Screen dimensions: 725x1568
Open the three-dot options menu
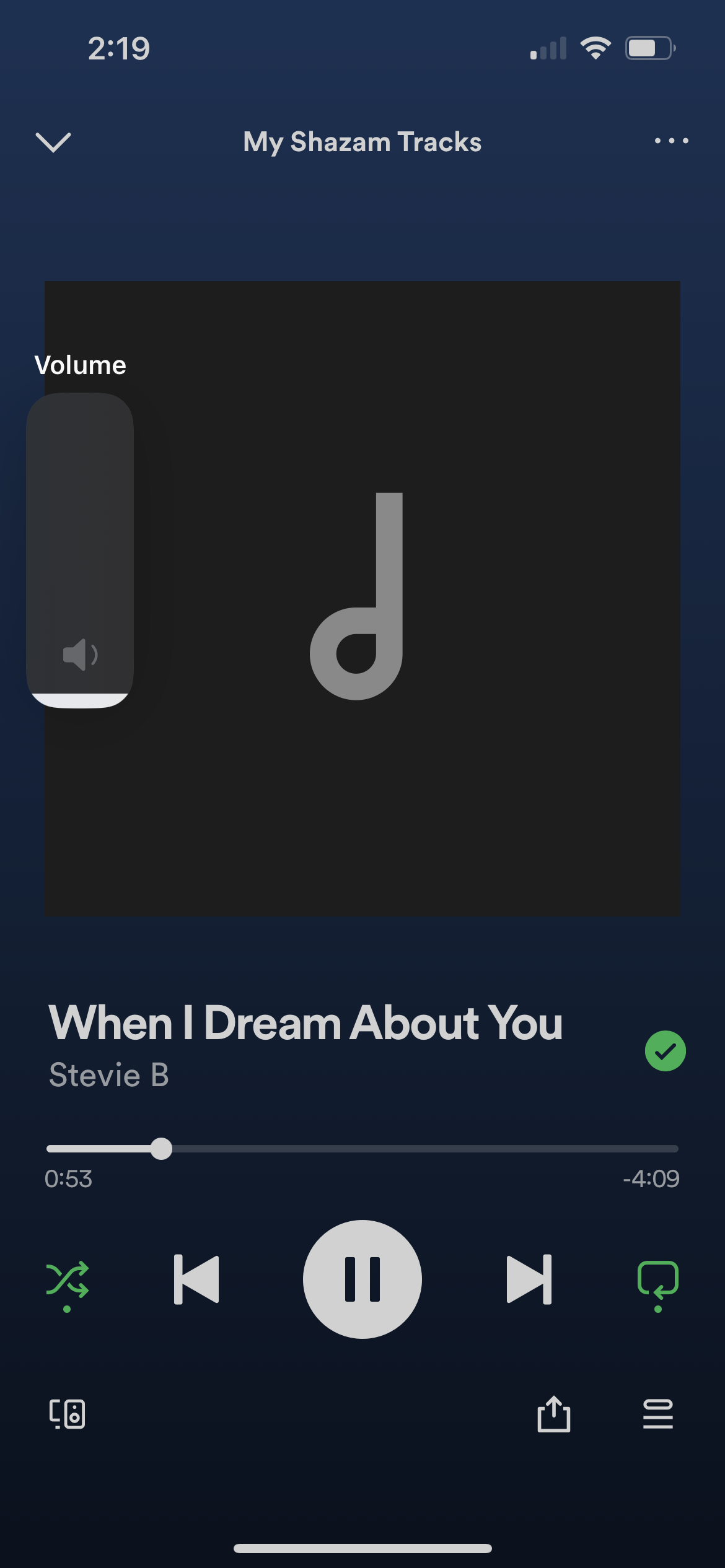tap(671, 141)
